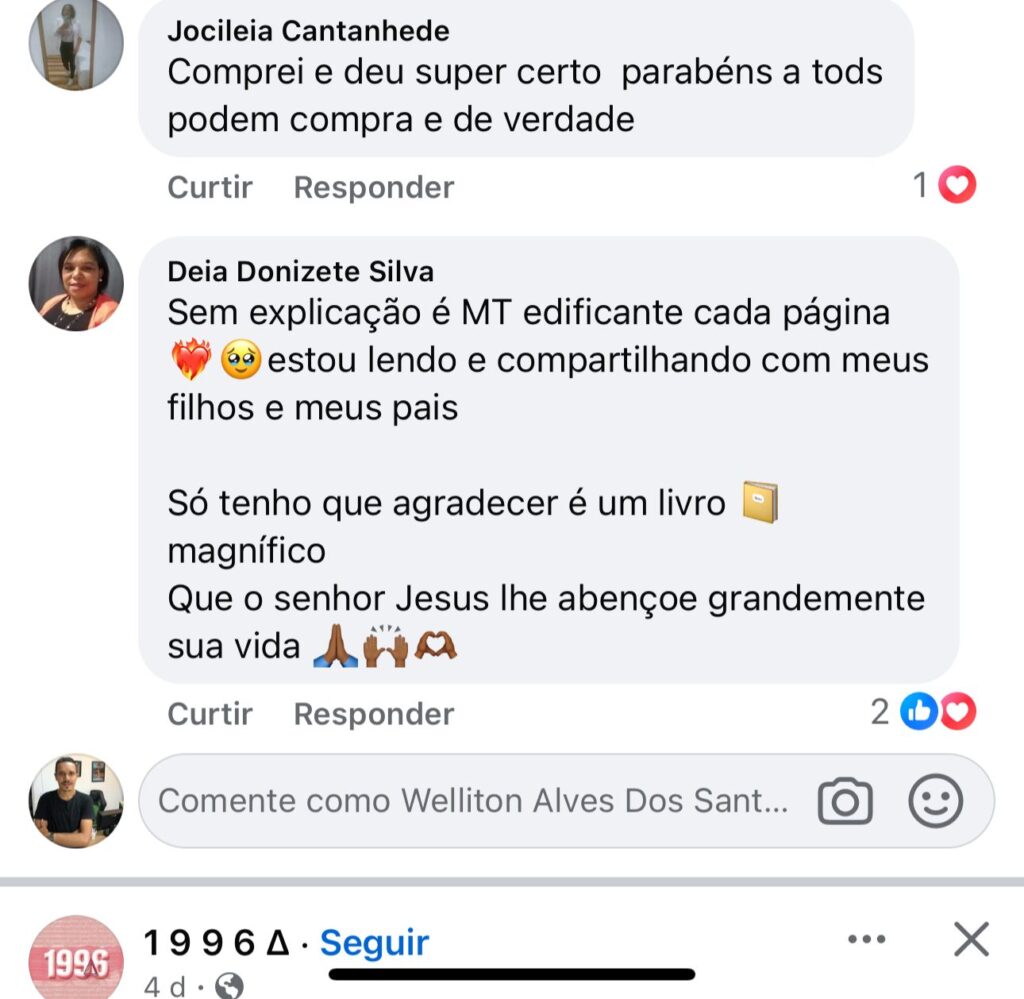The height and width of the screenshot is (999, 1024).
Task: Open the emoji picker in comment box
Action: click(x=935, y=801)
